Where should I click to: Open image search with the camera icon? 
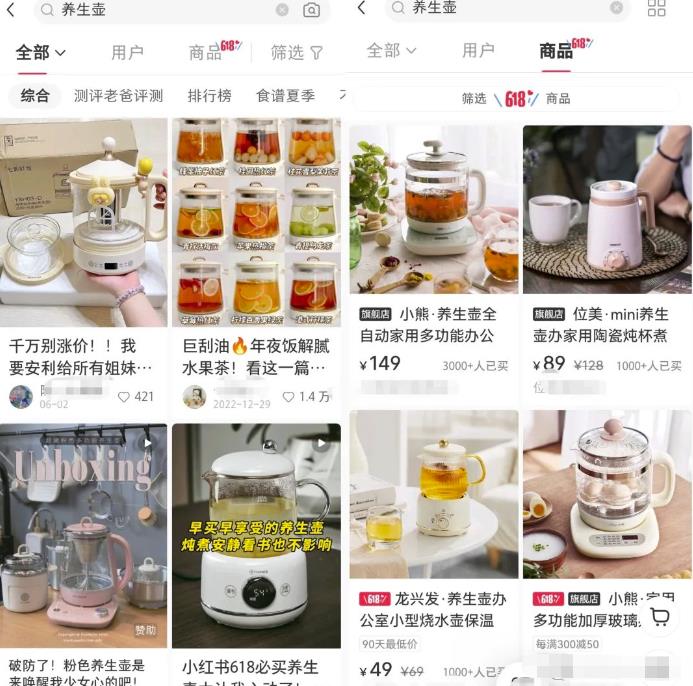click(x=312, y=10)
